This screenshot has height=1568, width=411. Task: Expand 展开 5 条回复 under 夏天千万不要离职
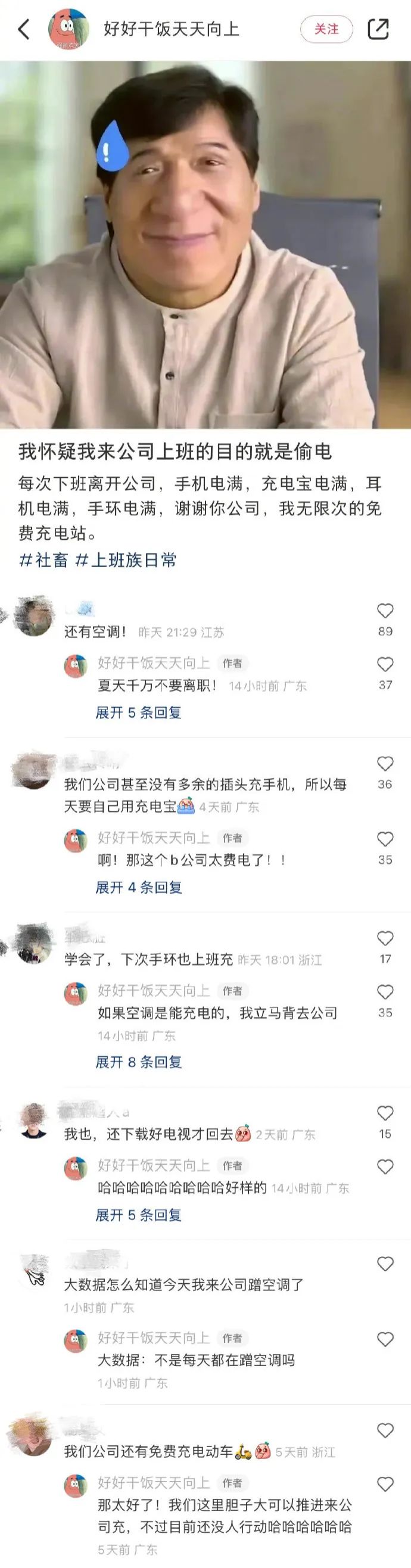coord(138,712)
